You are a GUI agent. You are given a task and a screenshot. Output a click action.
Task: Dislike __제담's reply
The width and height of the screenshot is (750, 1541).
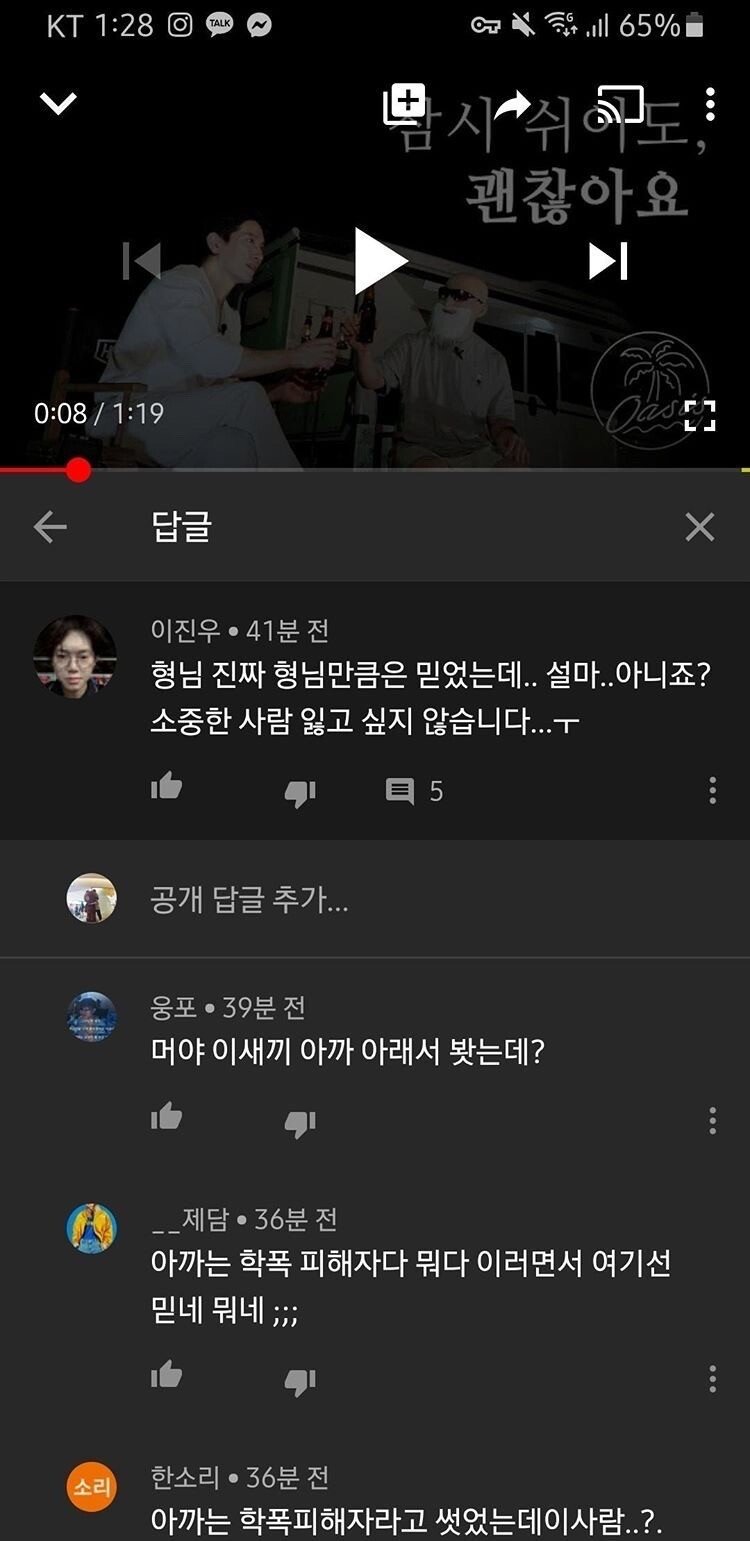tap(299, 1381)
